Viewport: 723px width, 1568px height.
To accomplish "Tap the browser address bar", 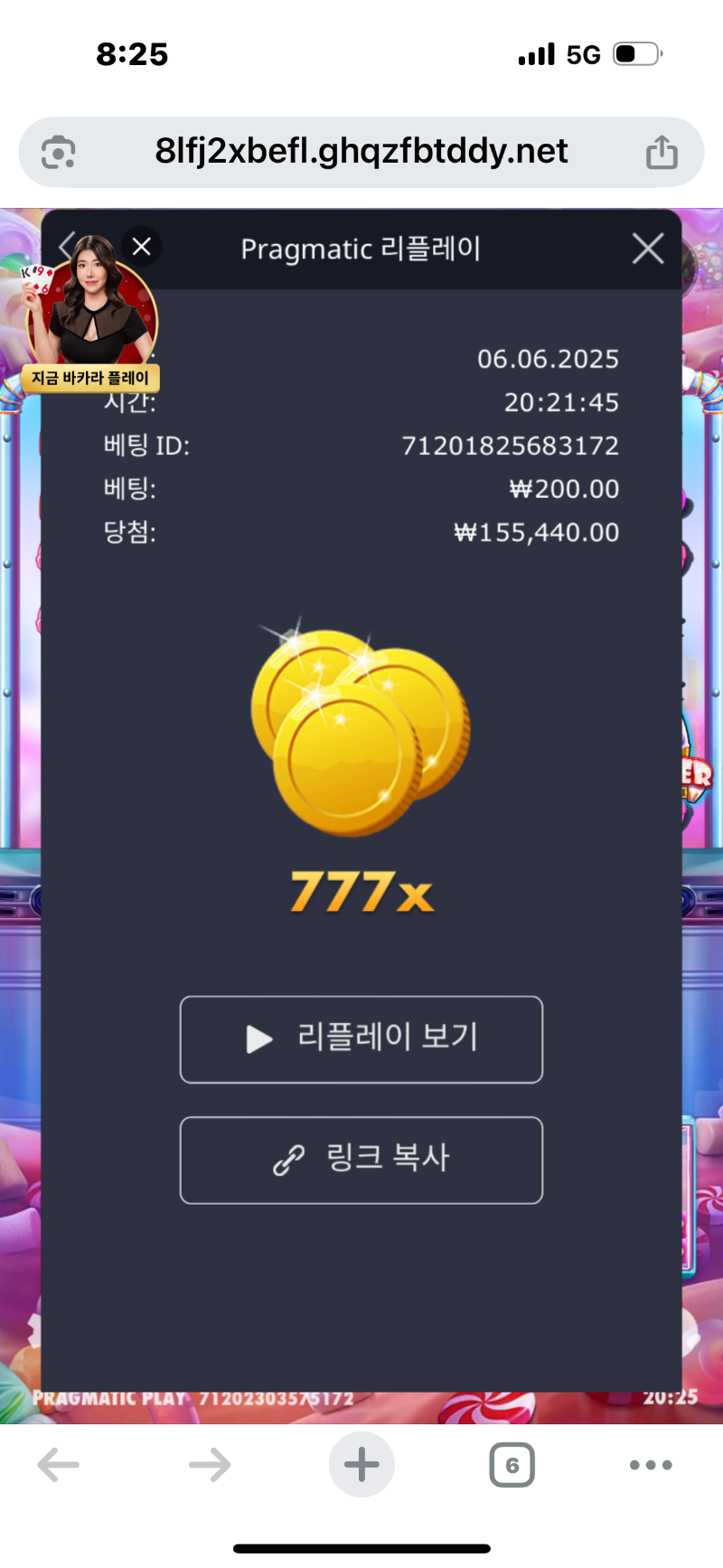I will click(x=361, y=152).
